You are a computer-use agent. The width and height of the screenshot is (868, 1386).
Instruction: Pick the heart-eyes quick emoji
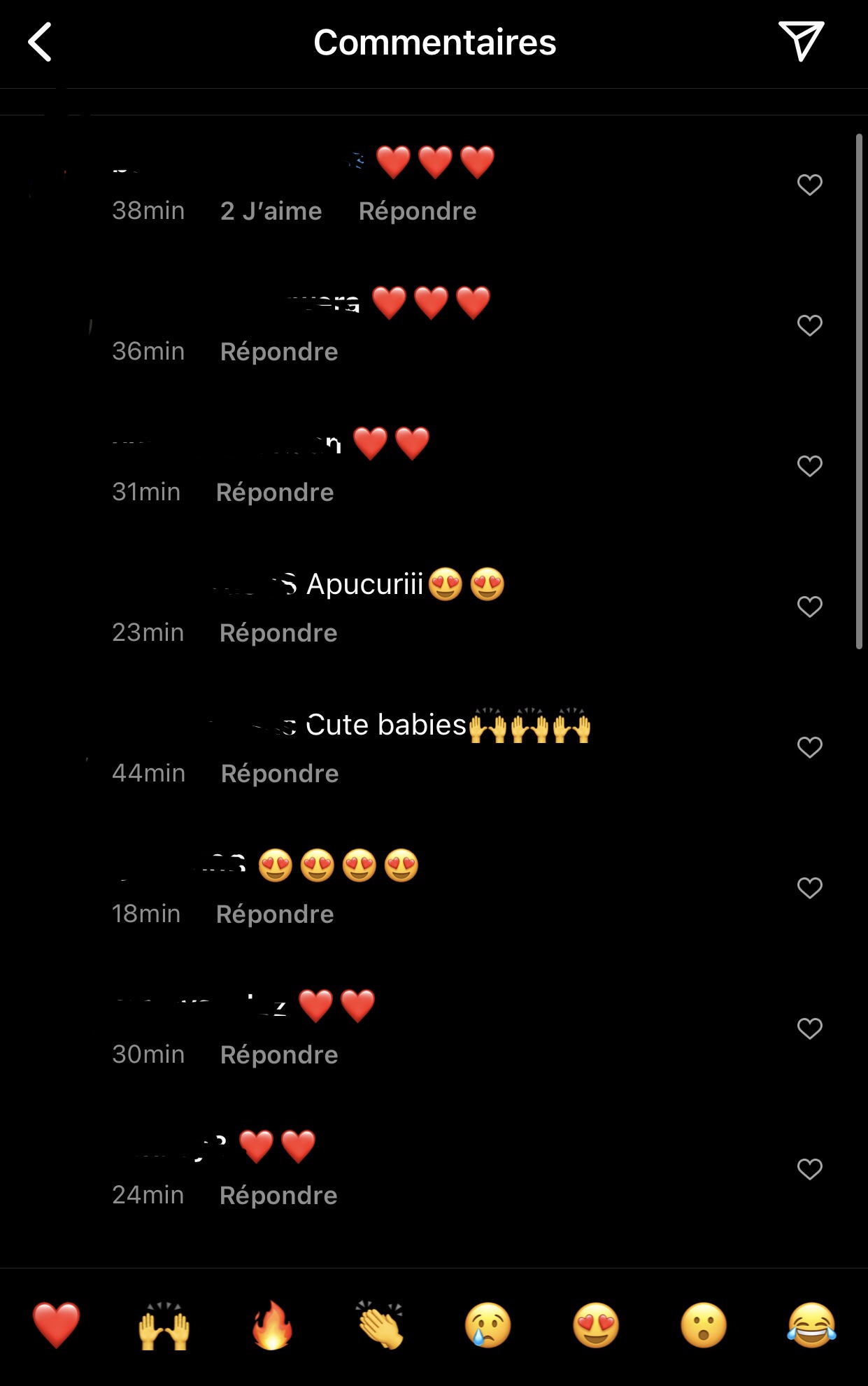(x=596, y=1325)
